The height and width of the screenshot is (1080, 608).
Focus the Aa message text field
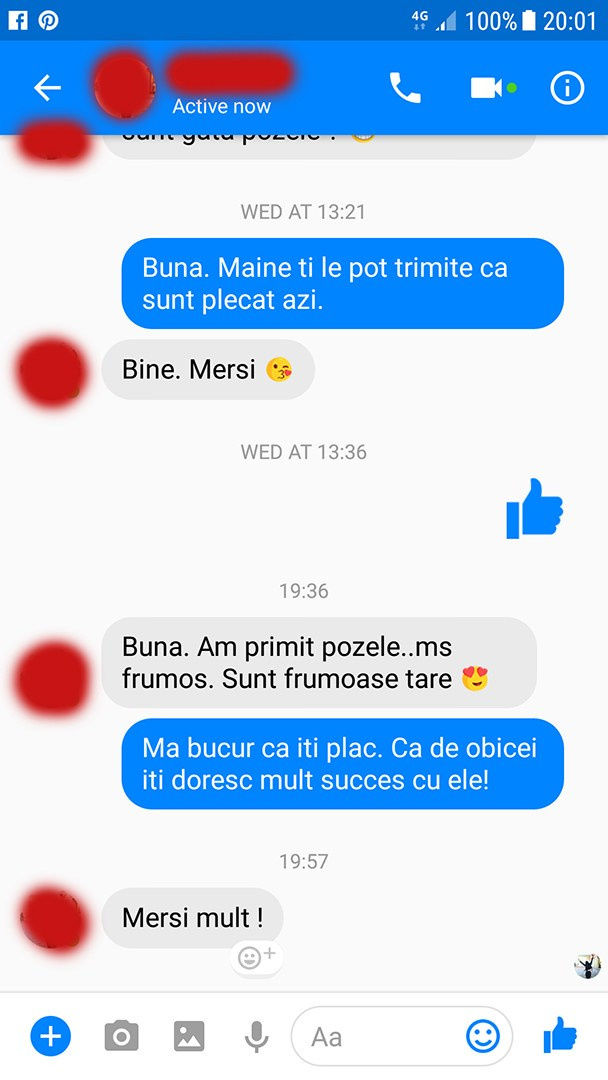pos(380,1037)
